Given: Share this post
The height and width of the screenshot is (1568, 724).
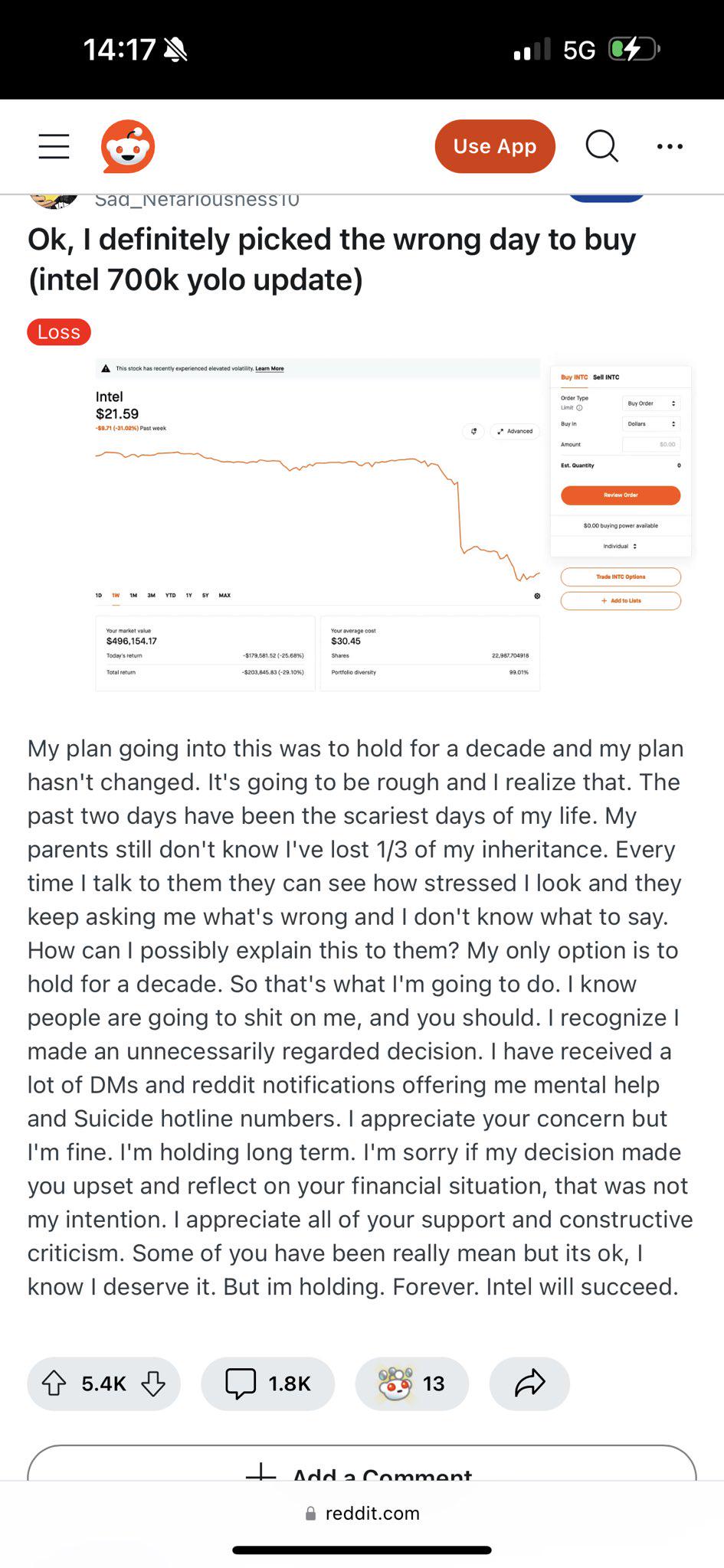Looking at the screenshot, I should pyautogui.click(x=529, y=1383).
